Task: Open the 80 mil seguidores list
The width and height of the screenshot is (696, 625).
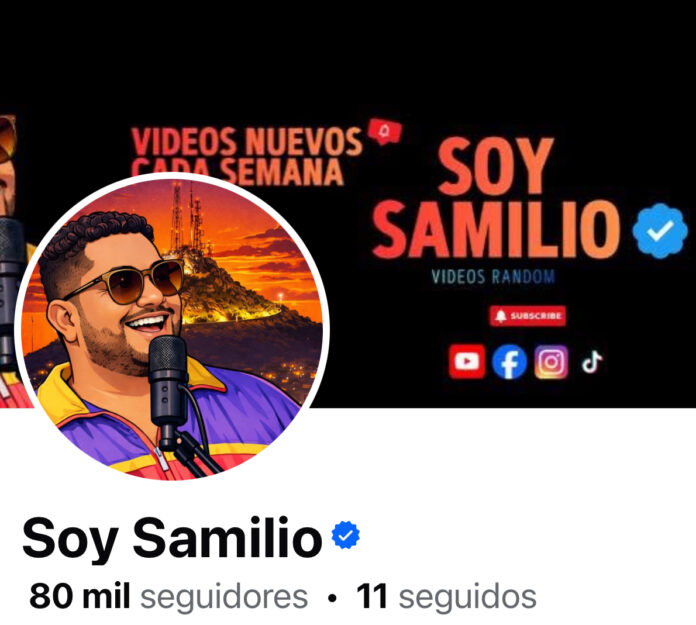Action: coord(168,597)
